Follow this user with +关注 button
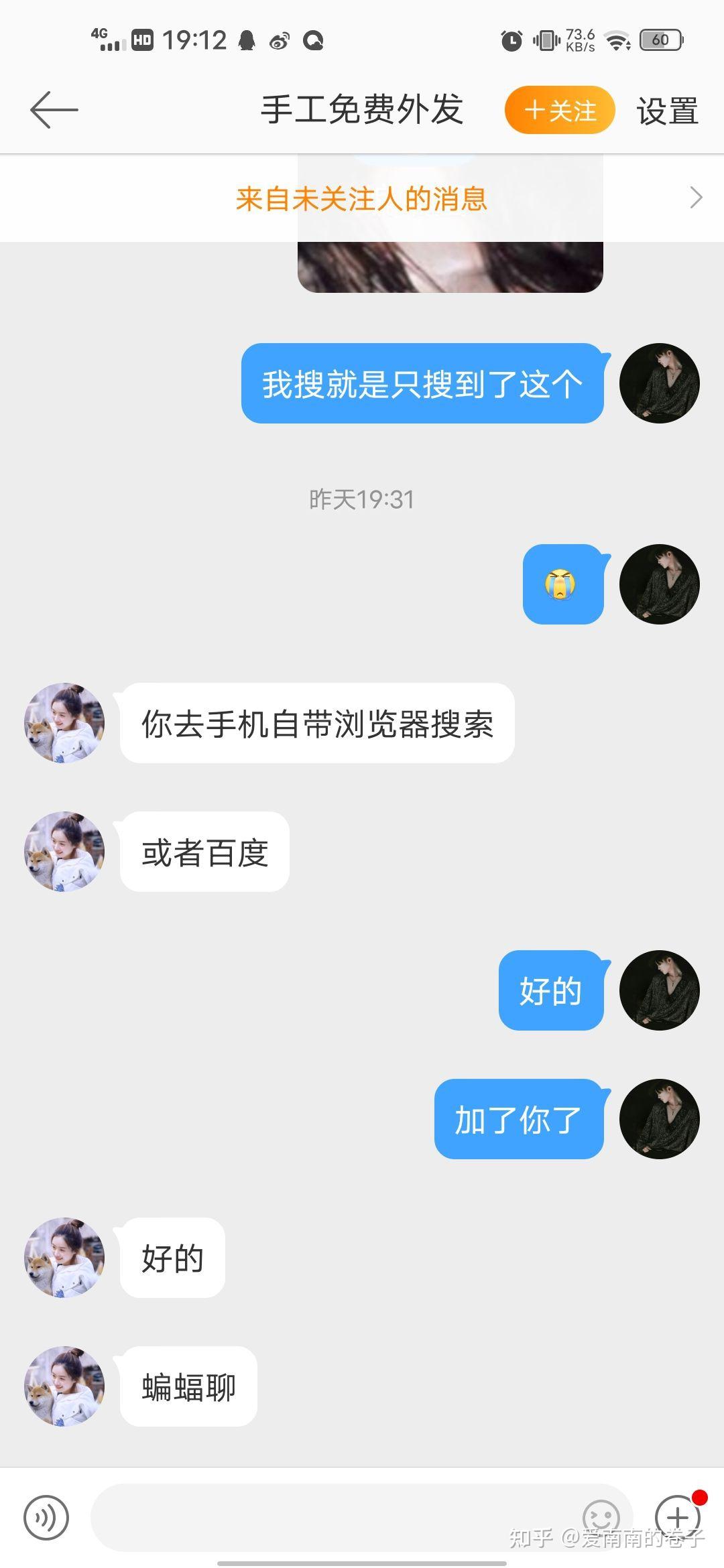This screenshot has height=1568, width=724. [560, 111]
